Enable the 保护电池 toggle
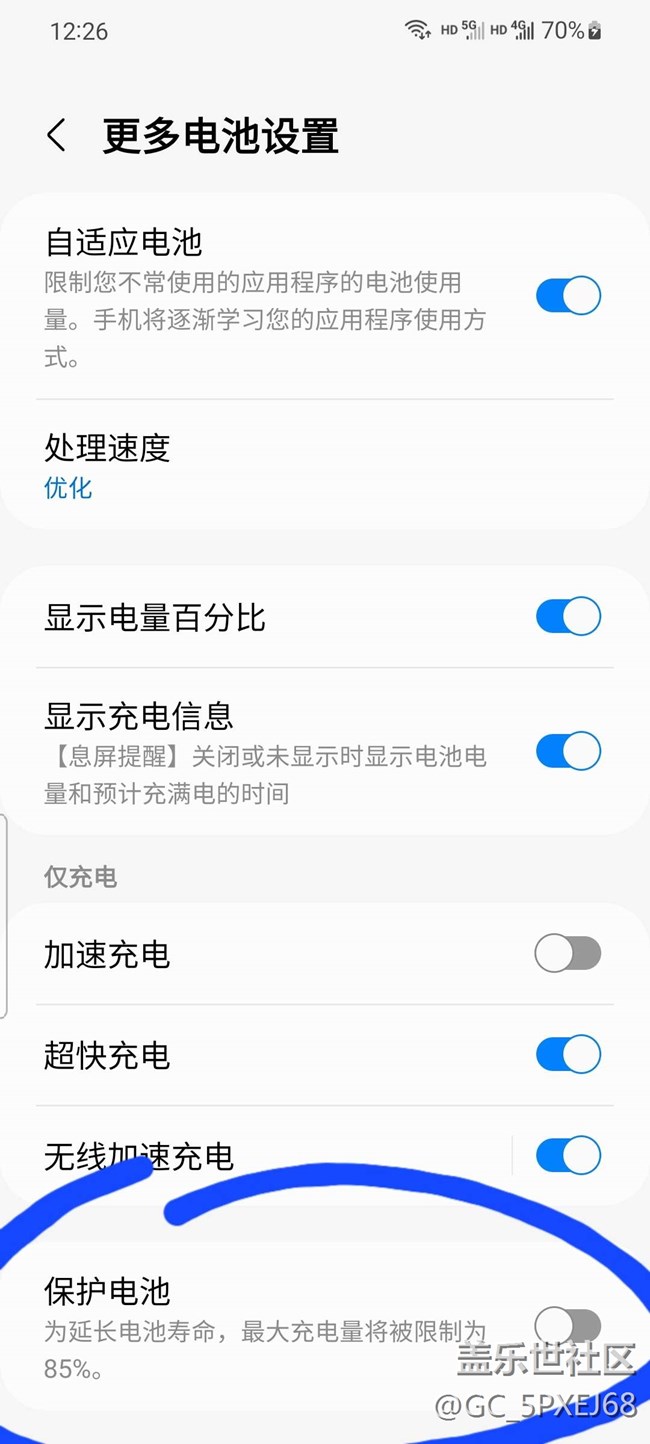 pos(568,1327)
